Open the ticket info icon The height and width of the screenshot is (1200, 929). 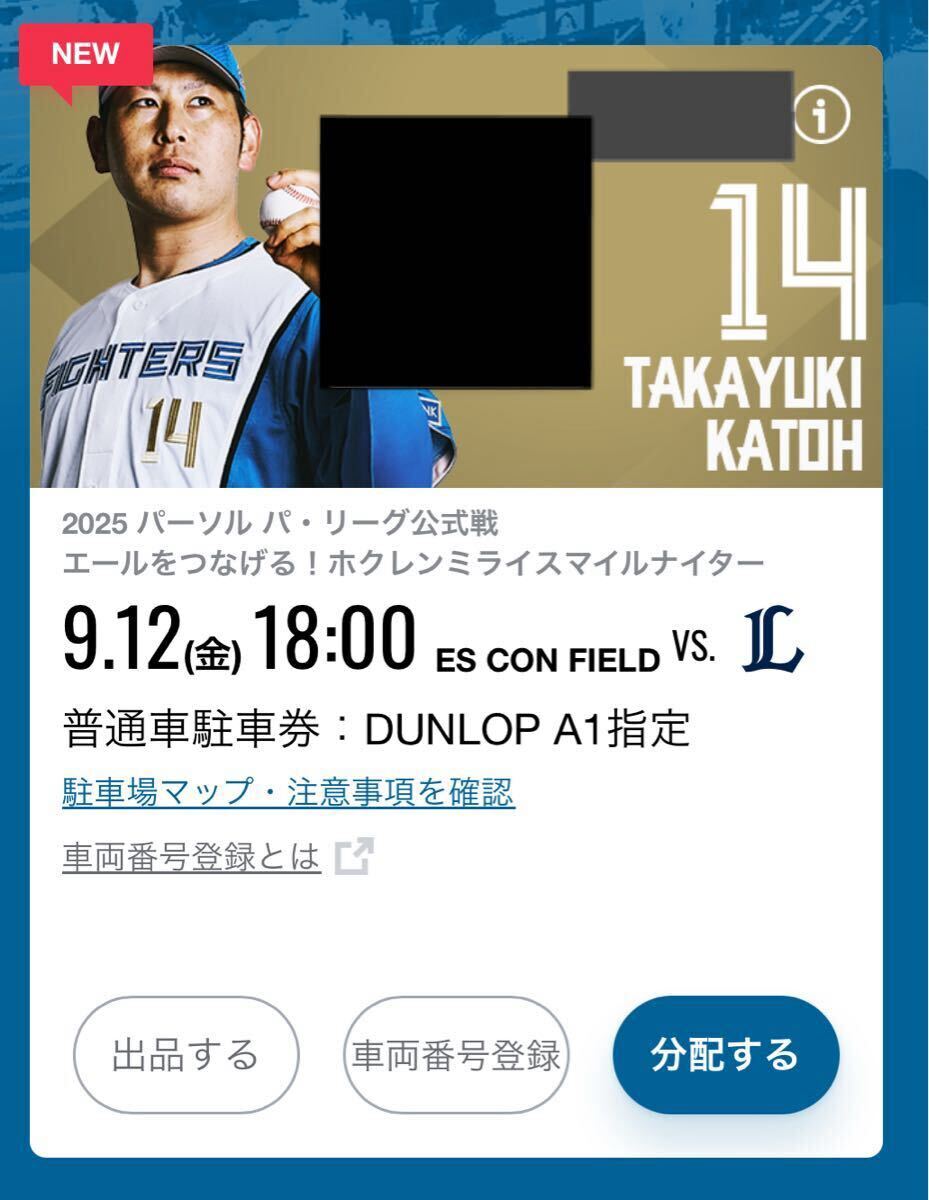click(821, 118)
